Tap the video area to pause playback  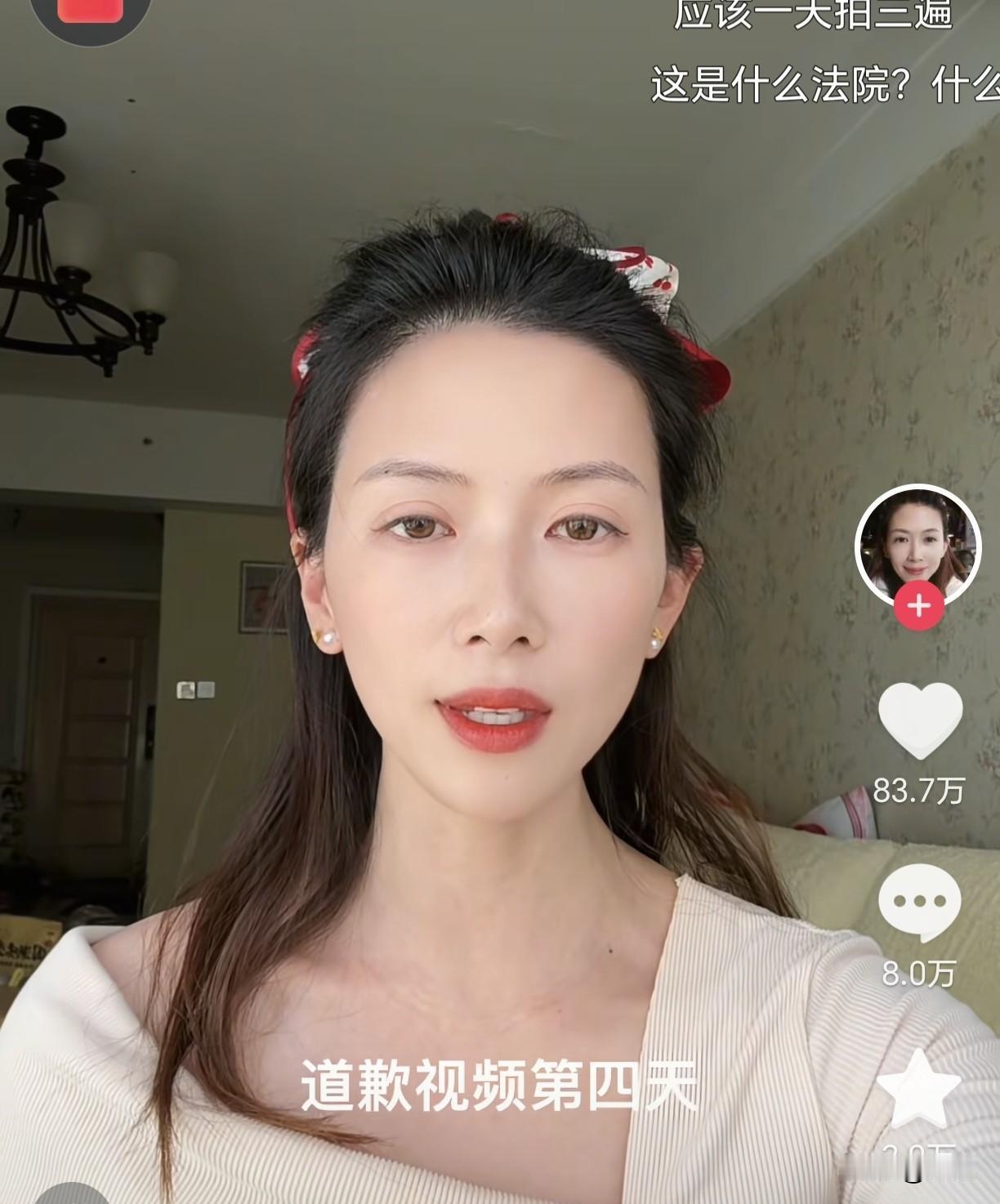449,572
